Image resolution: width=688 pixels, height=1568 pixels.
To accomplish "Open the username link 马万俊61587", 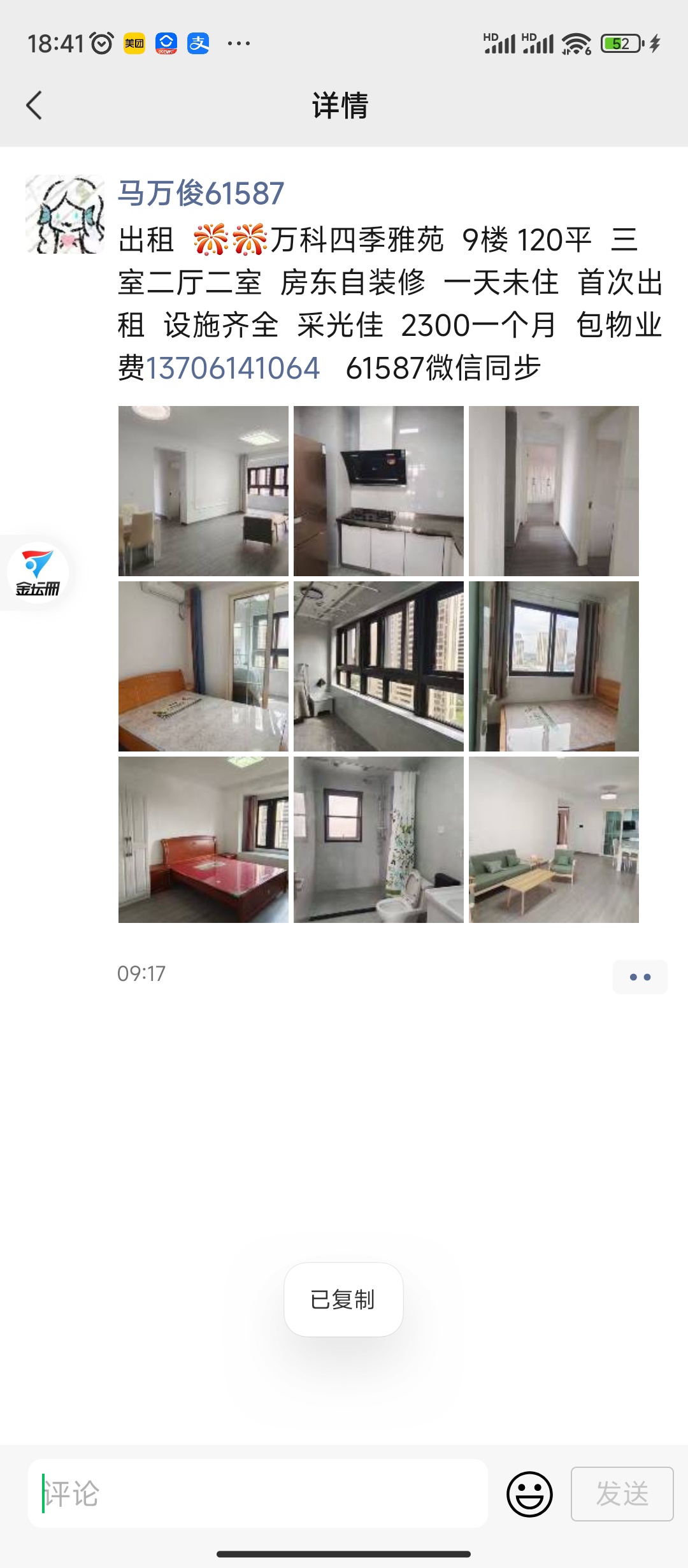I will click(x=201, y=193).
